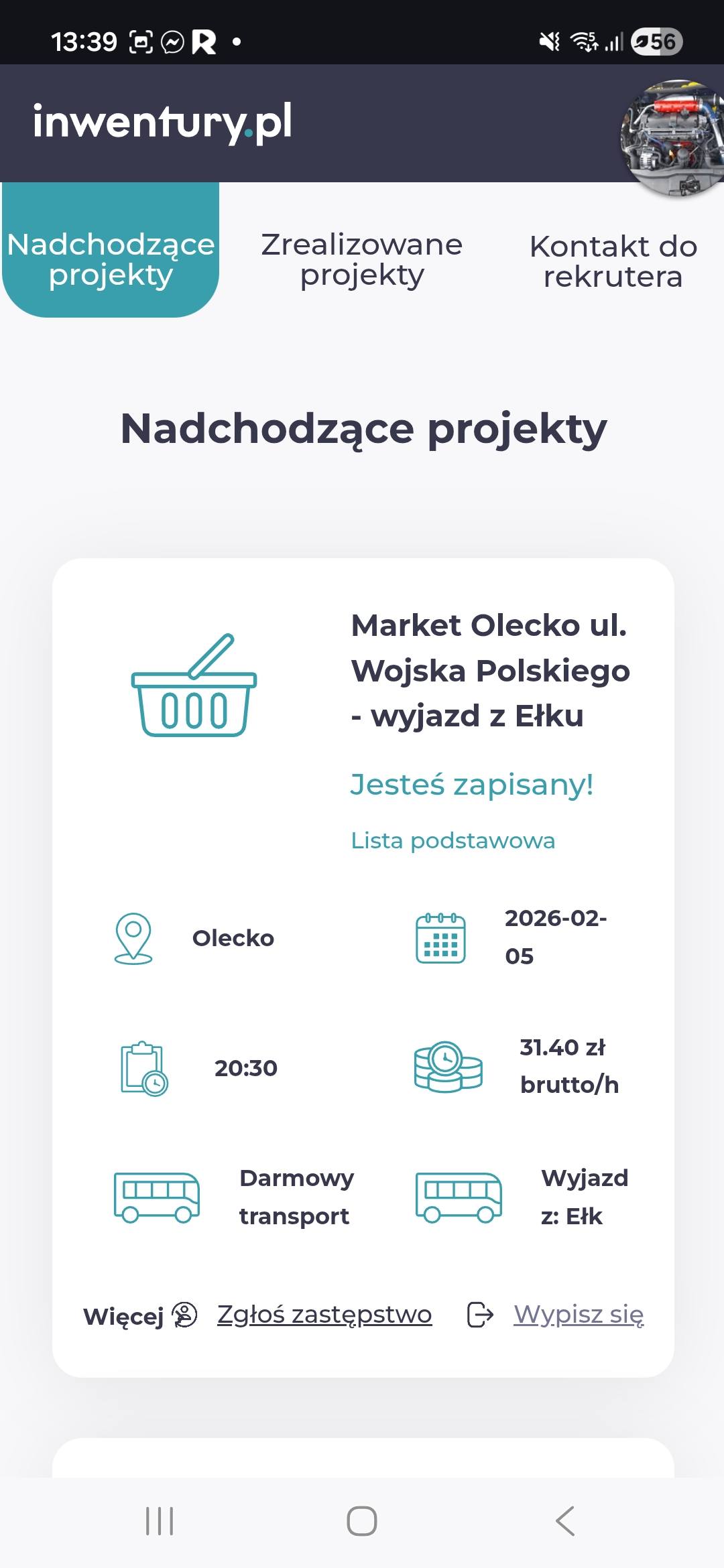Click the Wypisz się link
Image resolution: width=724 pixels, height=1568 pixels.
click(x=579, y=1314)
